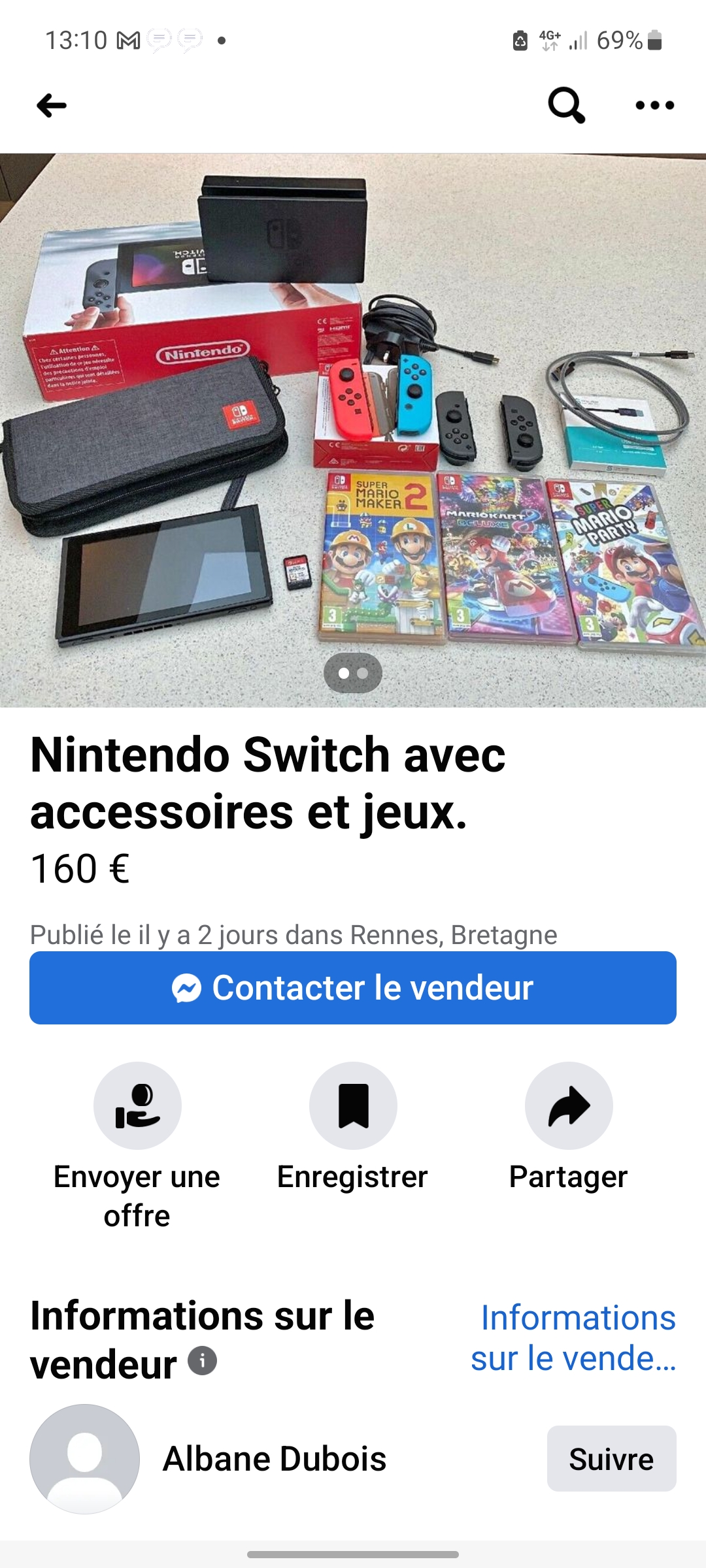Save listing with Enregistrer
Screen dimensions: 706x1568
tap(353, 1106)
